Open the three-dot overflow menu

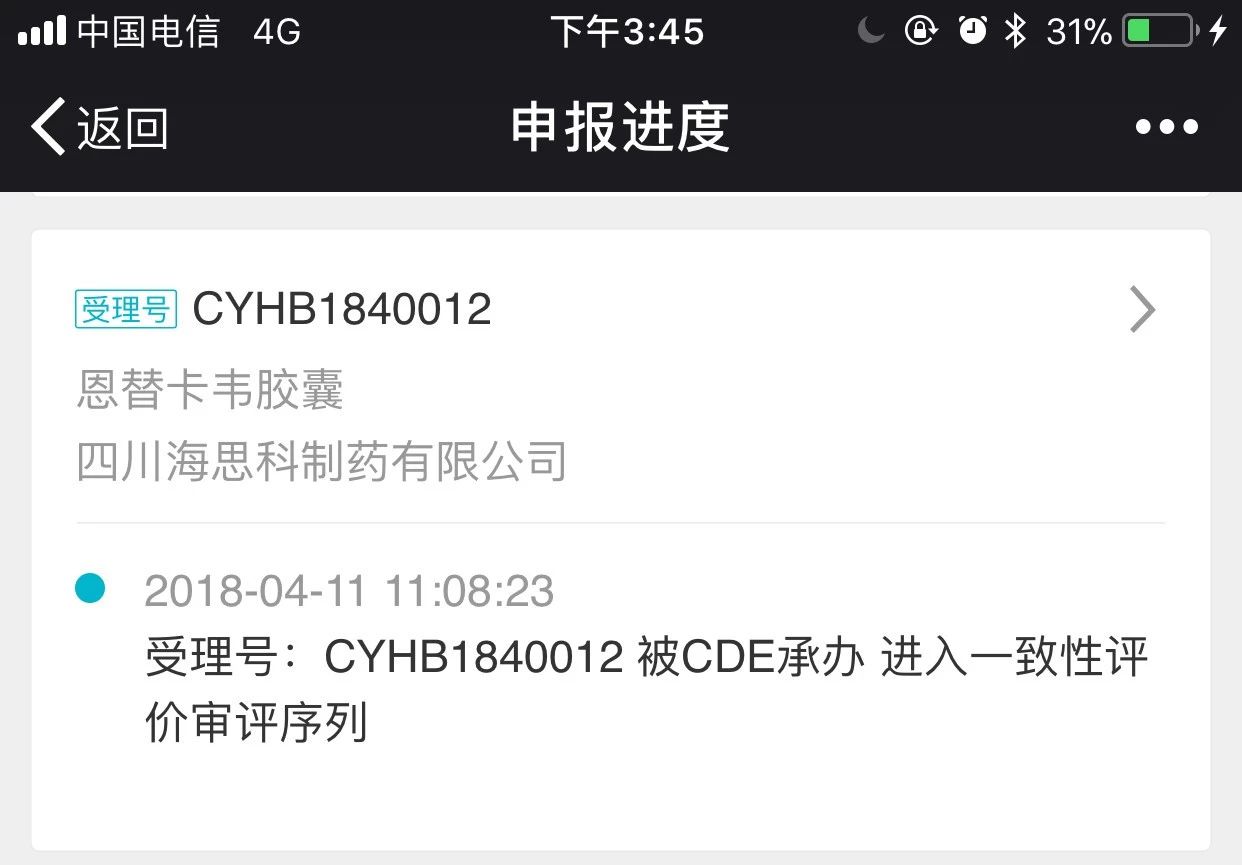pyautogui.click(x=1166, y=127)
